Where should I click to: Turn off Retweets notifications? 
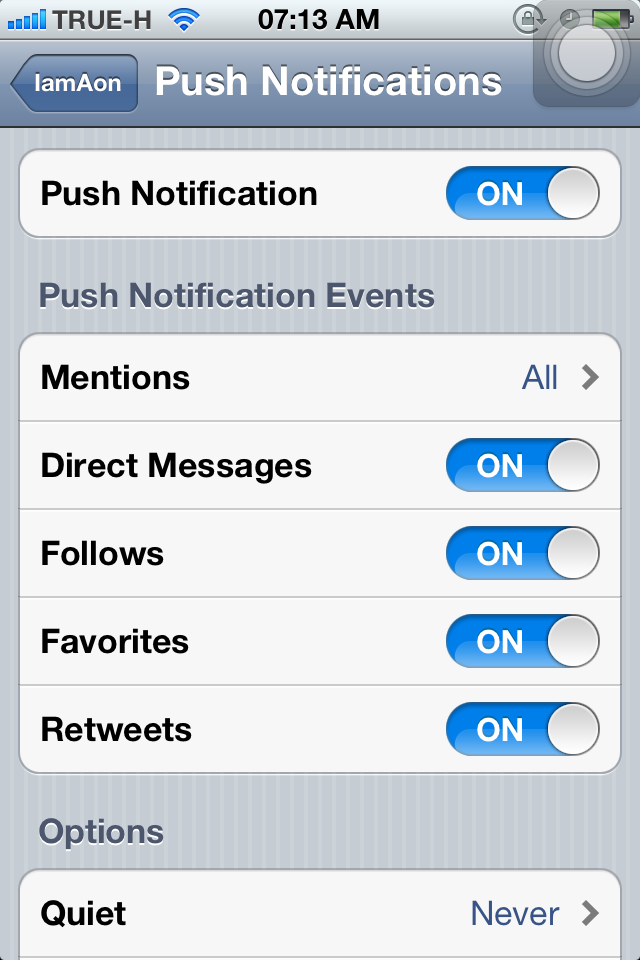[x=522, y=730]
